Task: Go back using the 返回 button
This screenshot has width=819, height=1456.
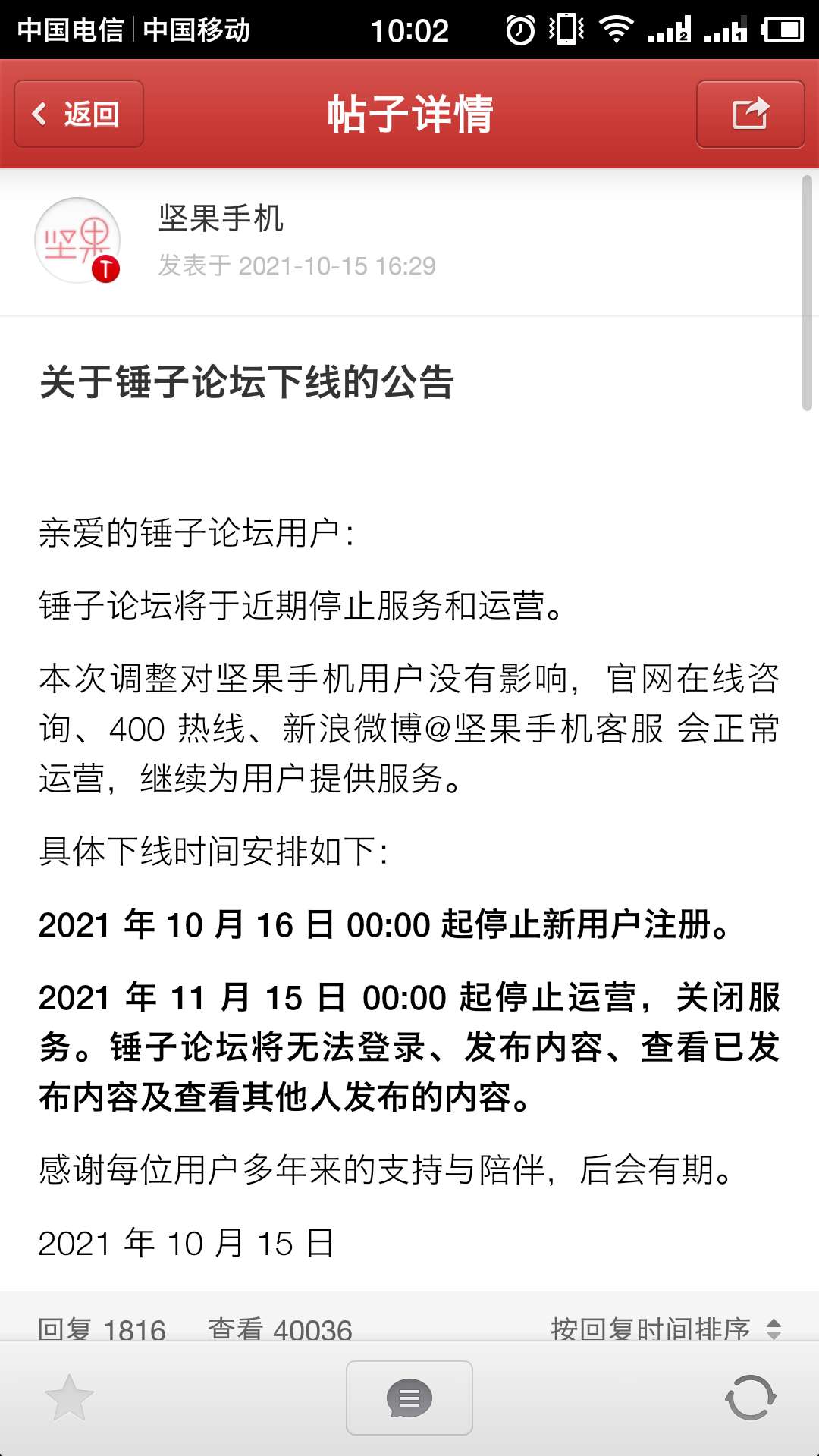Action: tap(79, 114)
